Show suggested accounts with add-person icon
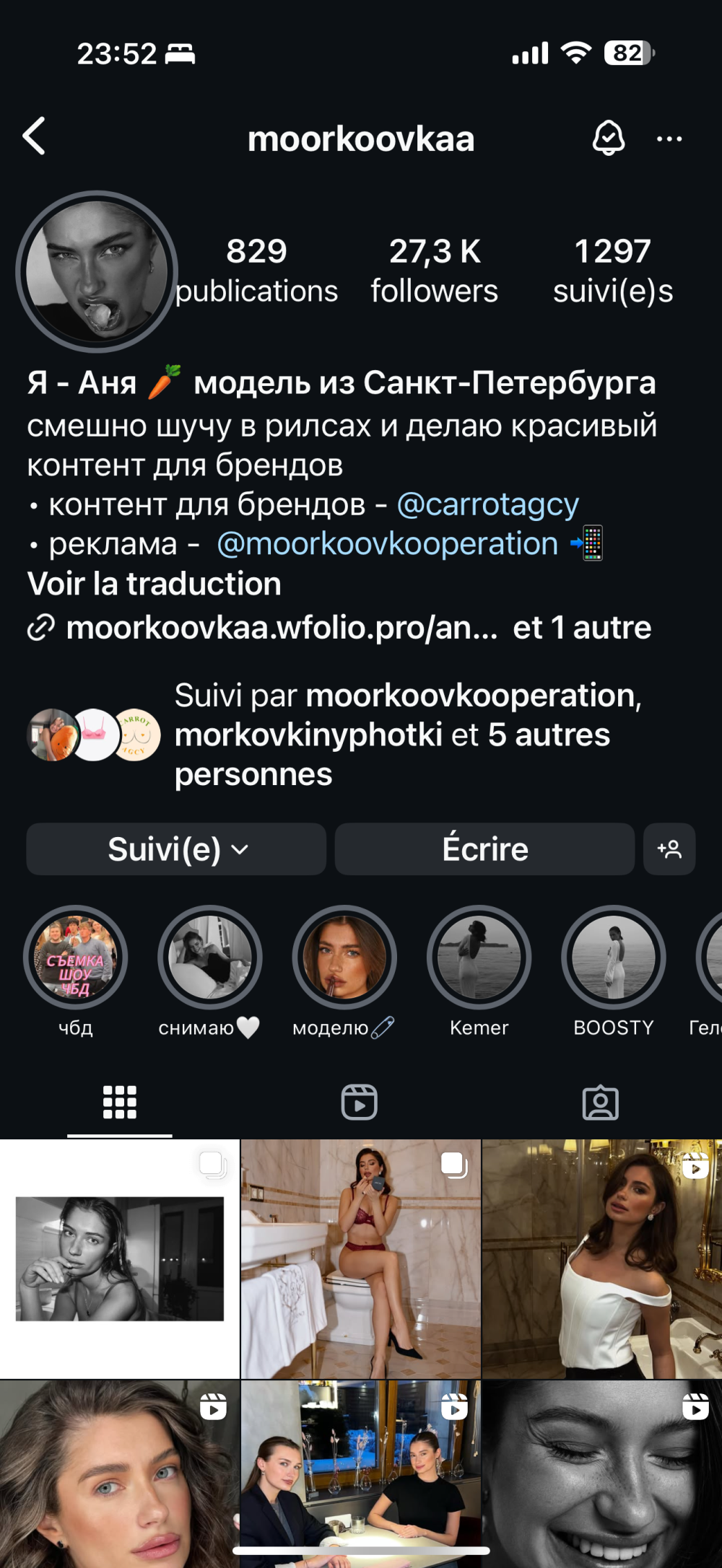Screen dimensions: 722x1568 point(669,849)
